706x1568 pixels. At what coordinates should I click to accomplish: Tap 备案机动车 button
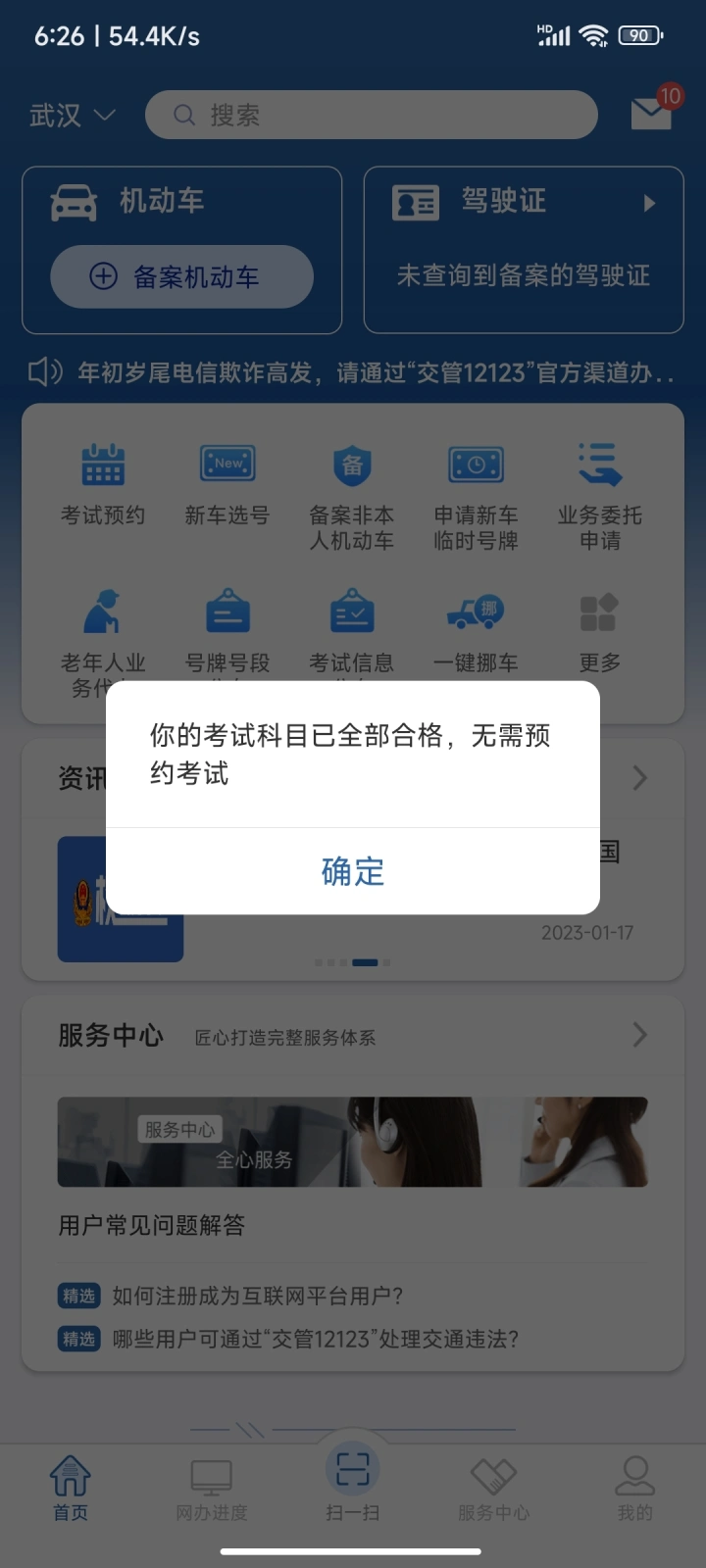182,276
